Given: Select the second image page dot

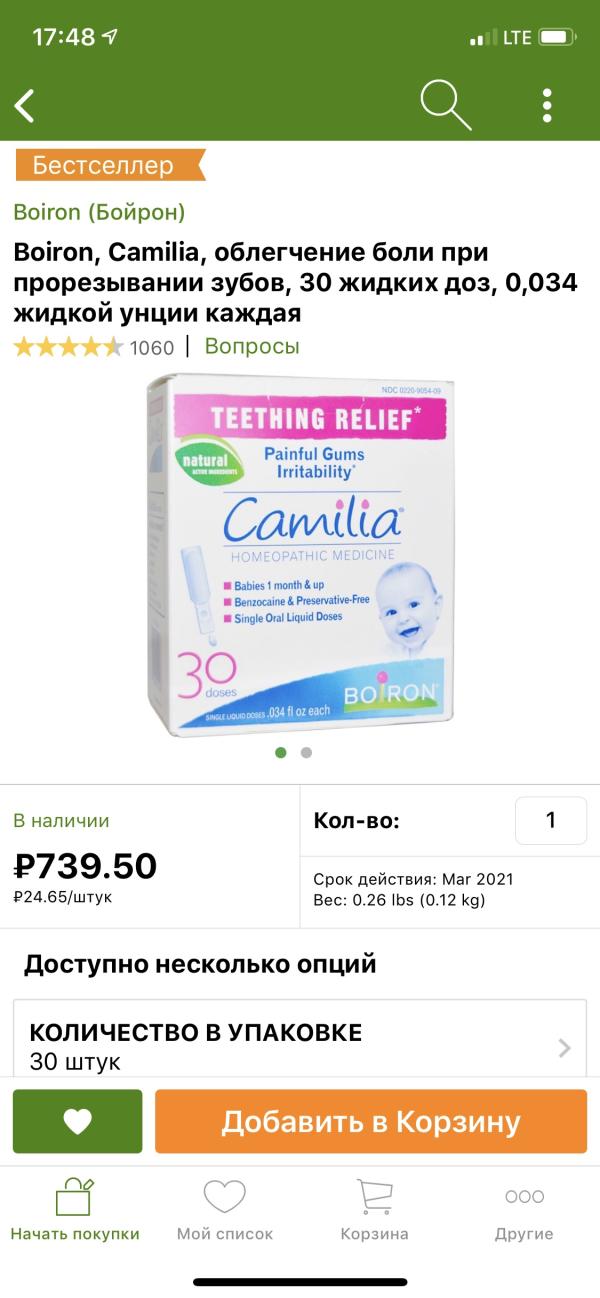Looking at the screenshot, I should (306, 753).
